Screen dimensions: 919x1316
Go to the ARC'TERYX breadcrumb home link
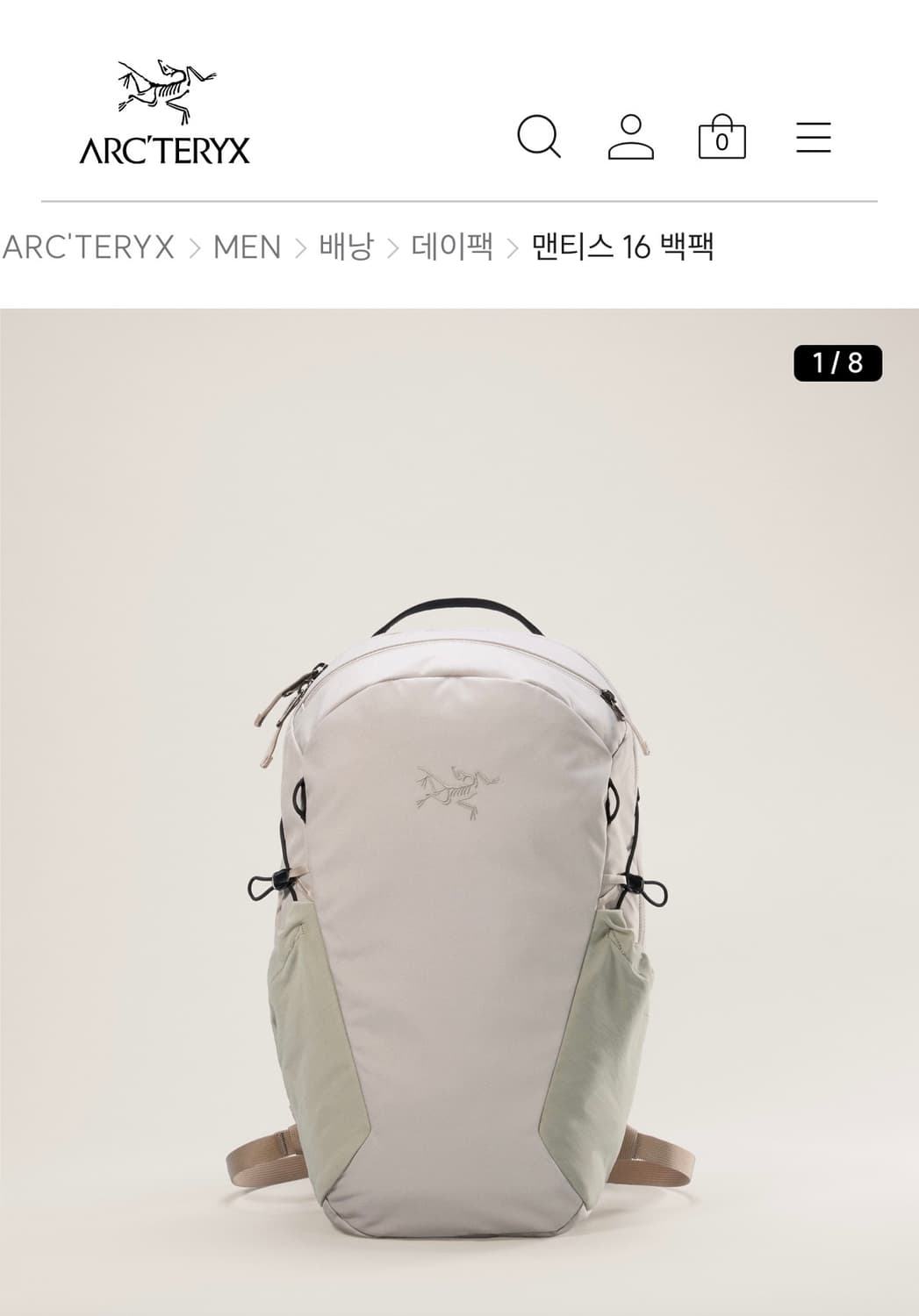click(x=88, y=248)
